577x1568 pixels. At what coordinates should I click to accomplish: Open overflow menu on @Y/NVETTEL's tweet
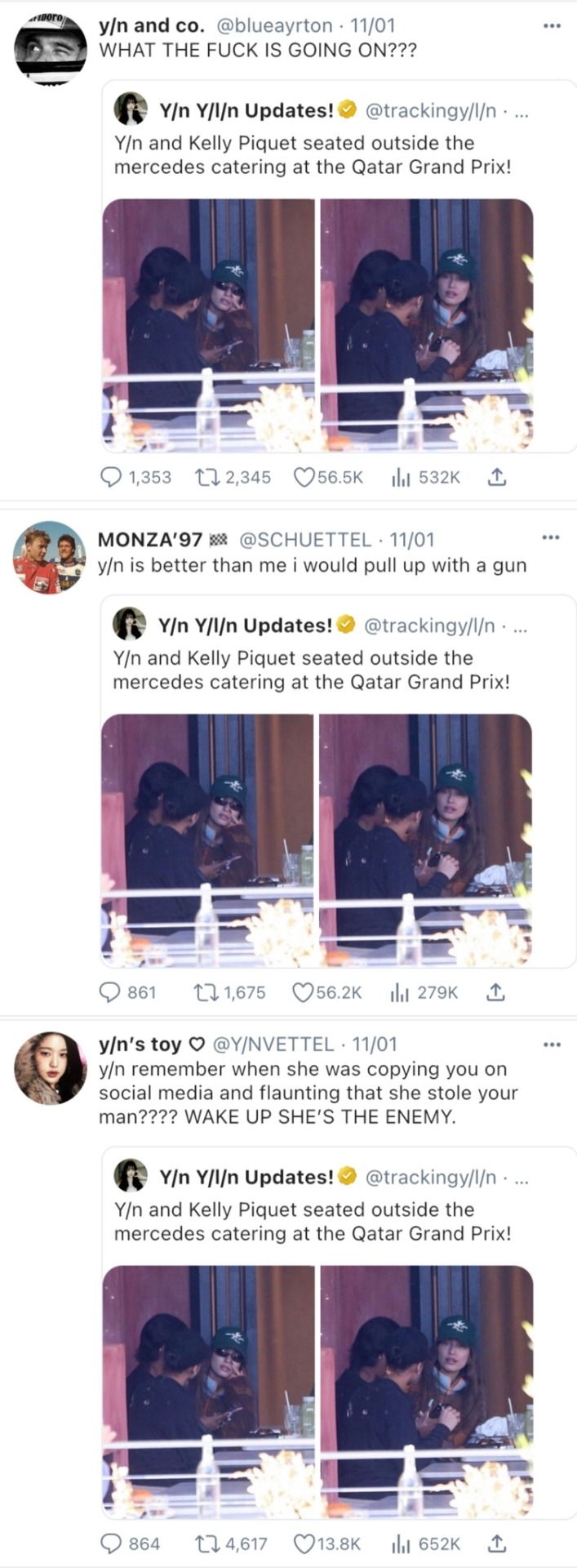552,1045
